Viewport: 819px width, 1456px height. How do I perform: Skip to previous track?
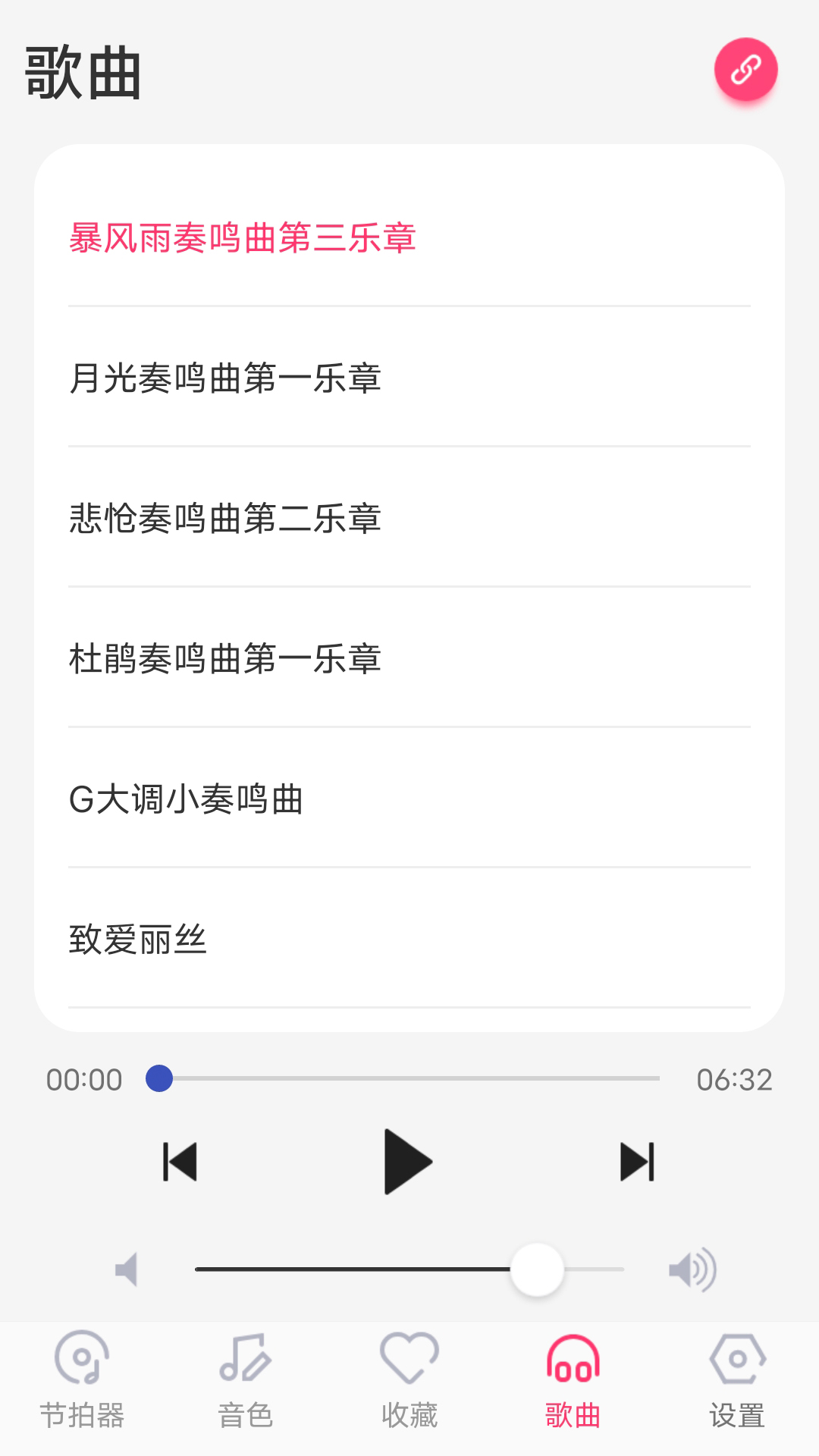point(178,1161)
